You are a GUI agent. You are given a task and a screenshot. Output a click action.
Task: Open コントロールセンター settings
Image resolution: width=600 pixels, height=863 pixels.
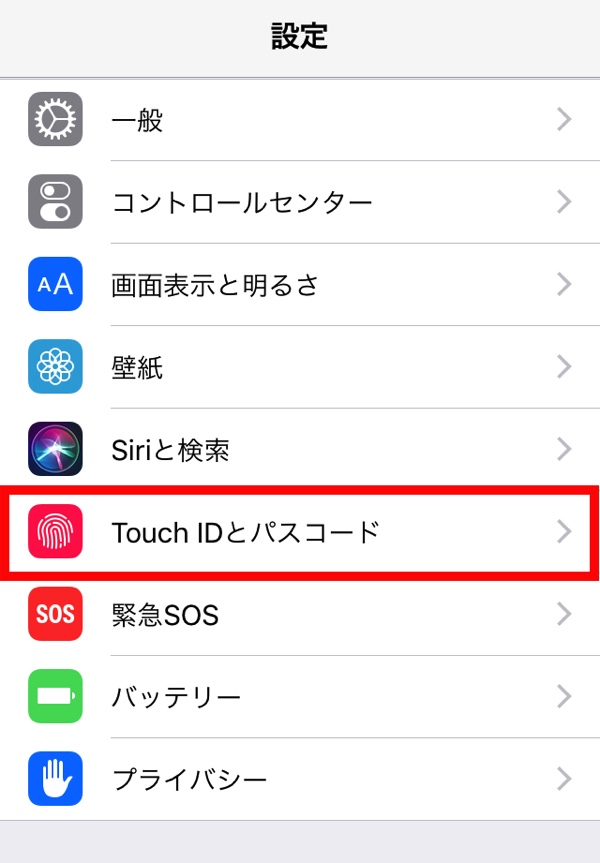[300, 202]
